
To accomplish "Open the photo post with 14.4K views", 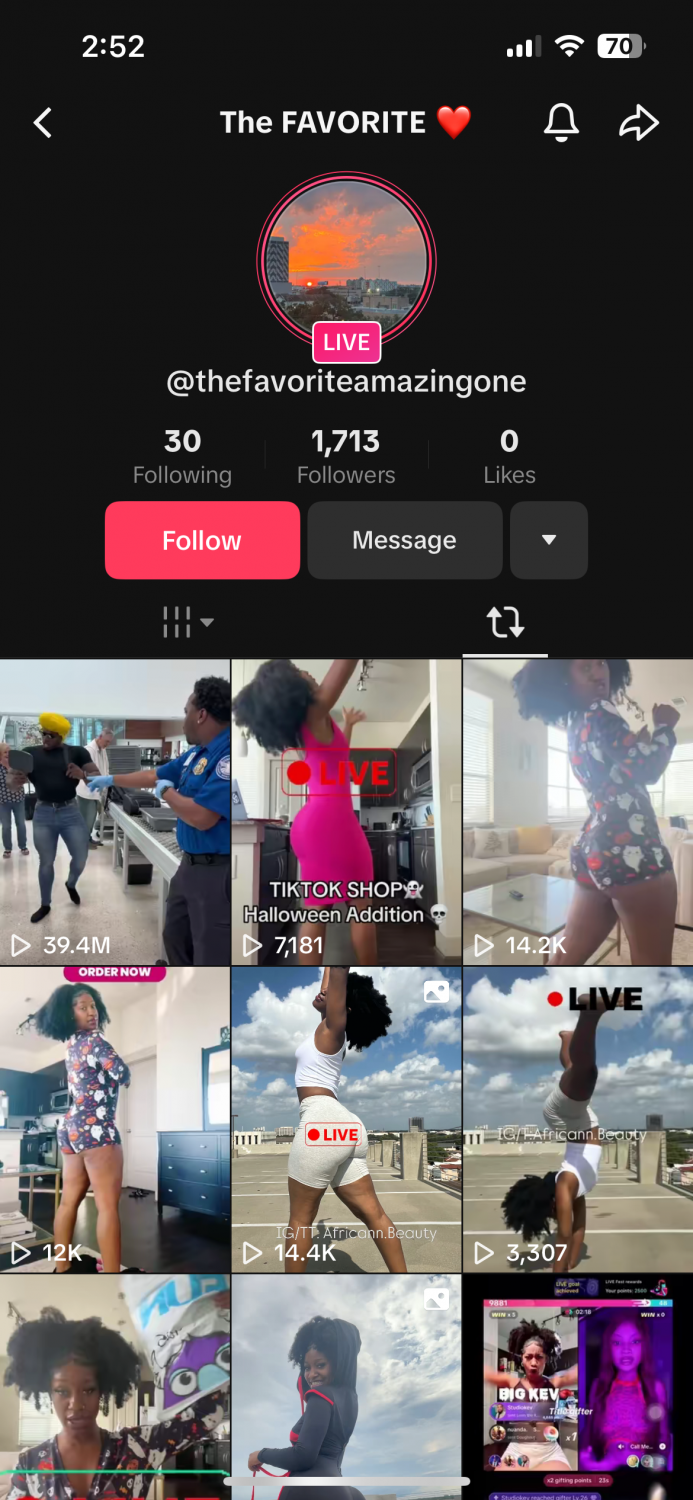I will (x=346, y=1118).
